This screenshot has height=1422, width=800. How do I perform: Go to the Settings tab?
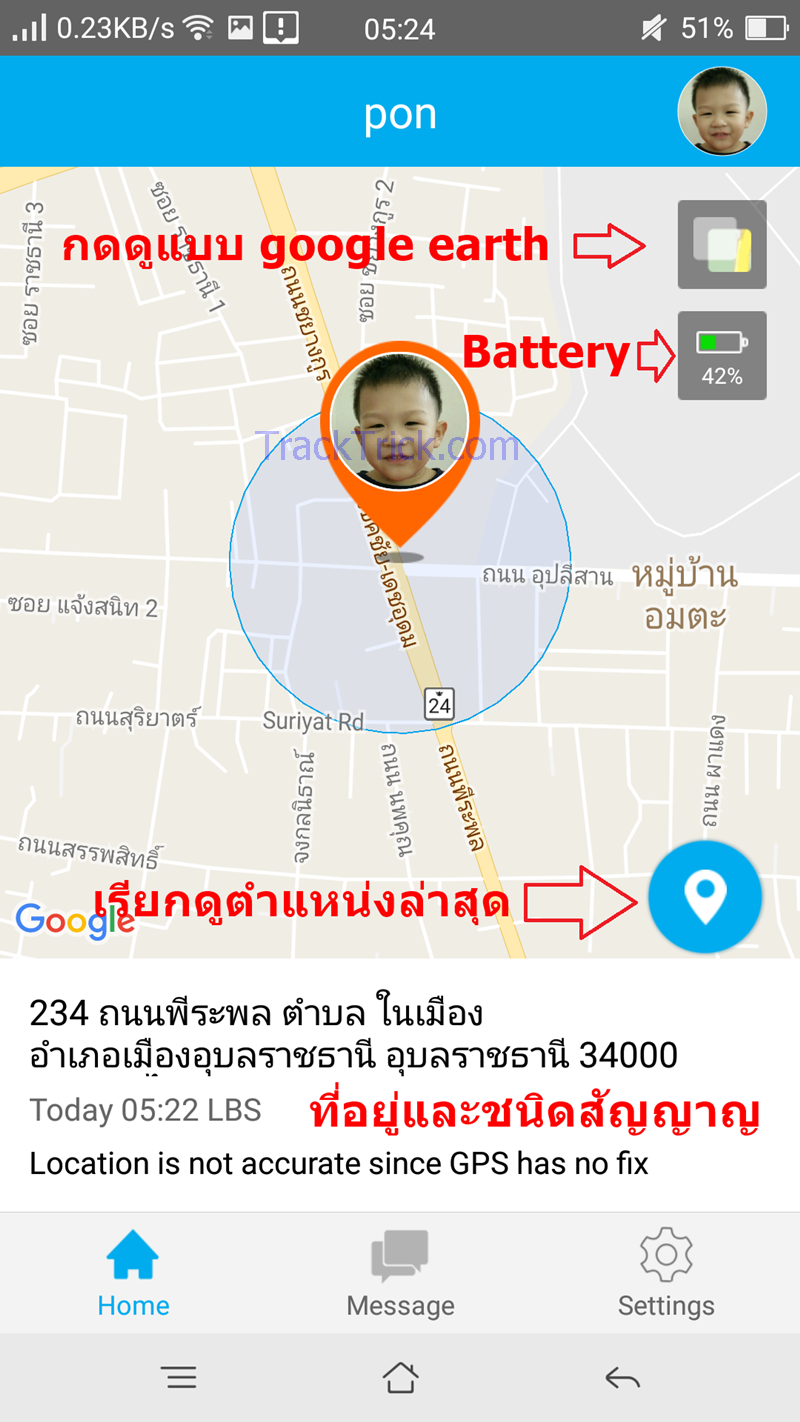pos(666,1273)
